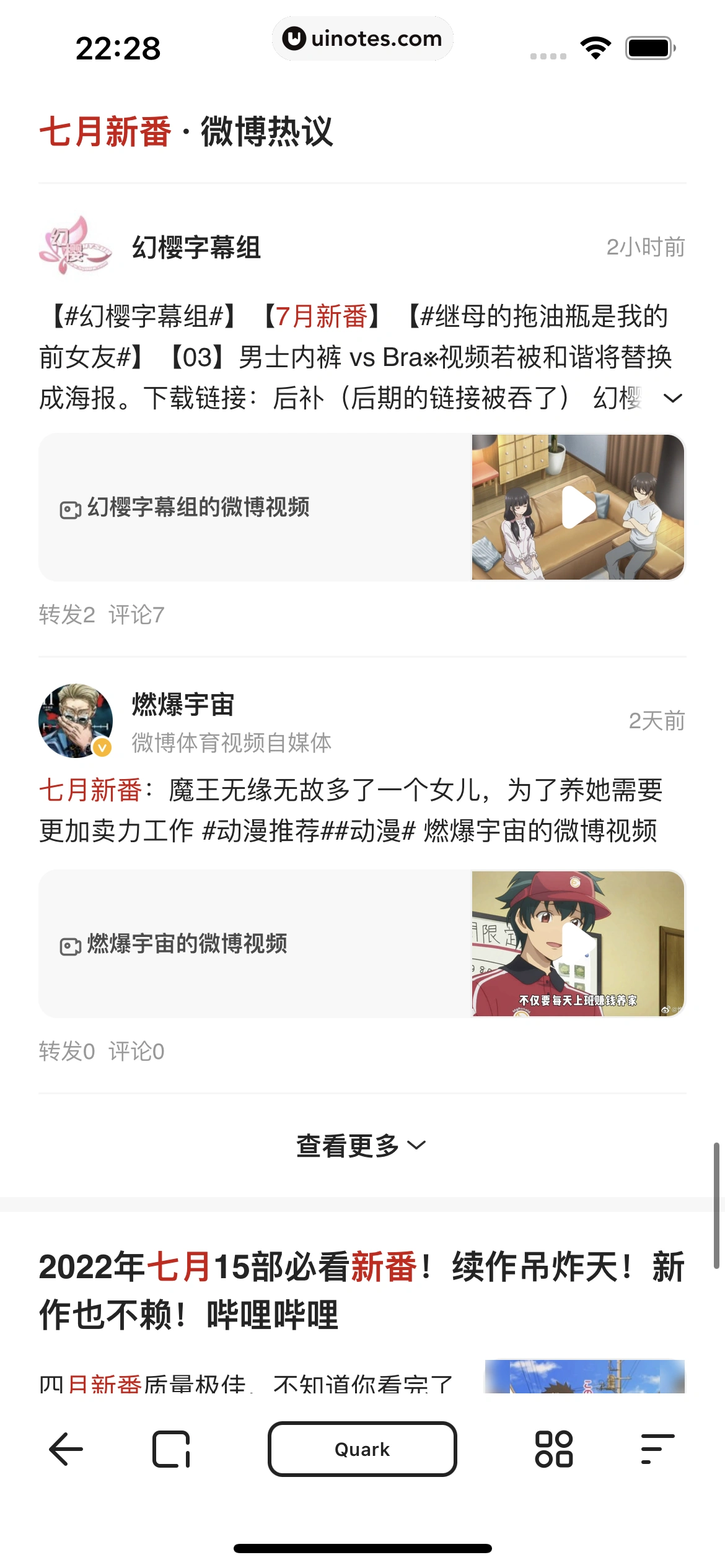This screenshot has height=1568, width=725.
Task: Click the uinotes.com site capsule badge
Action: pyautogui.click(x=362, y=38)
